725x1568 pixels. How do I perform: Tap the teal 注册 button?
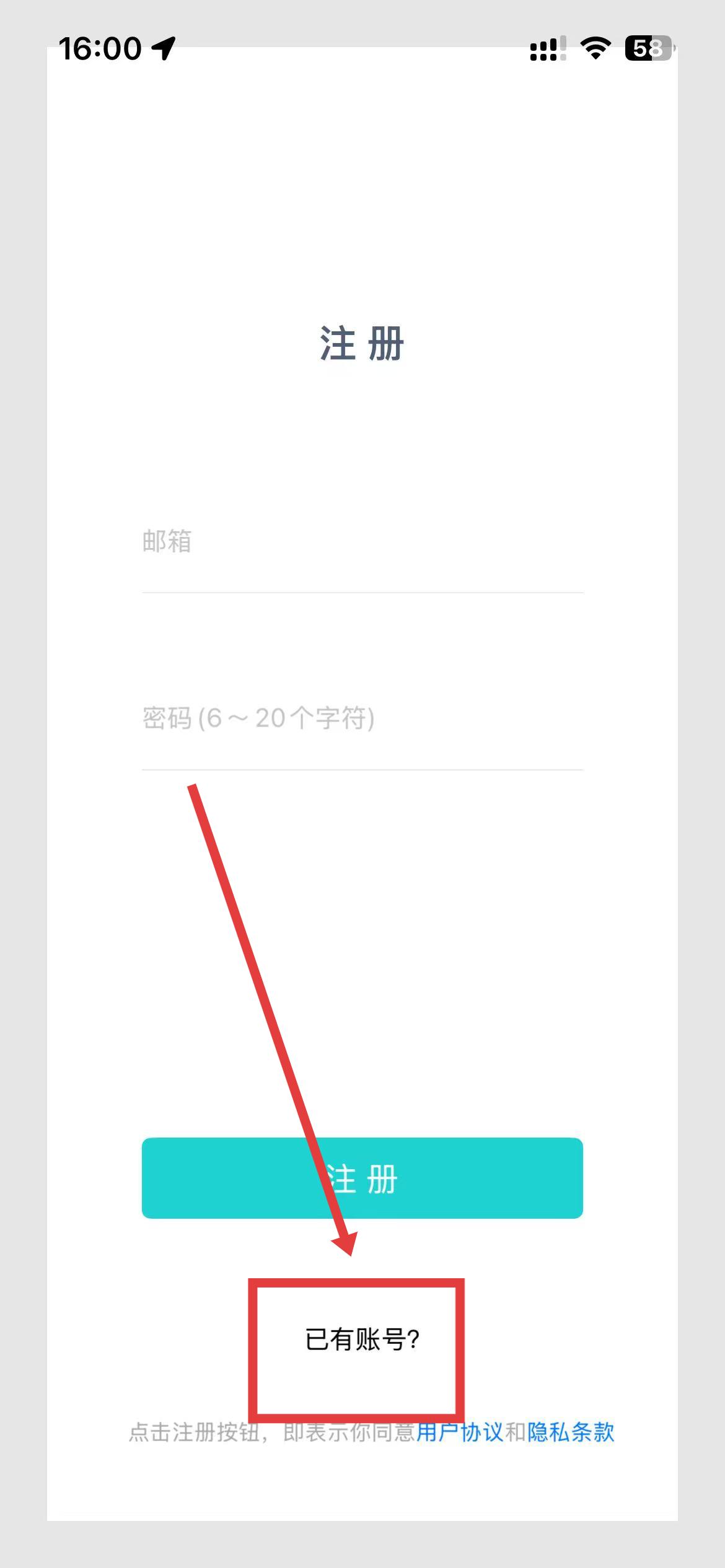tap(362, 1178)
